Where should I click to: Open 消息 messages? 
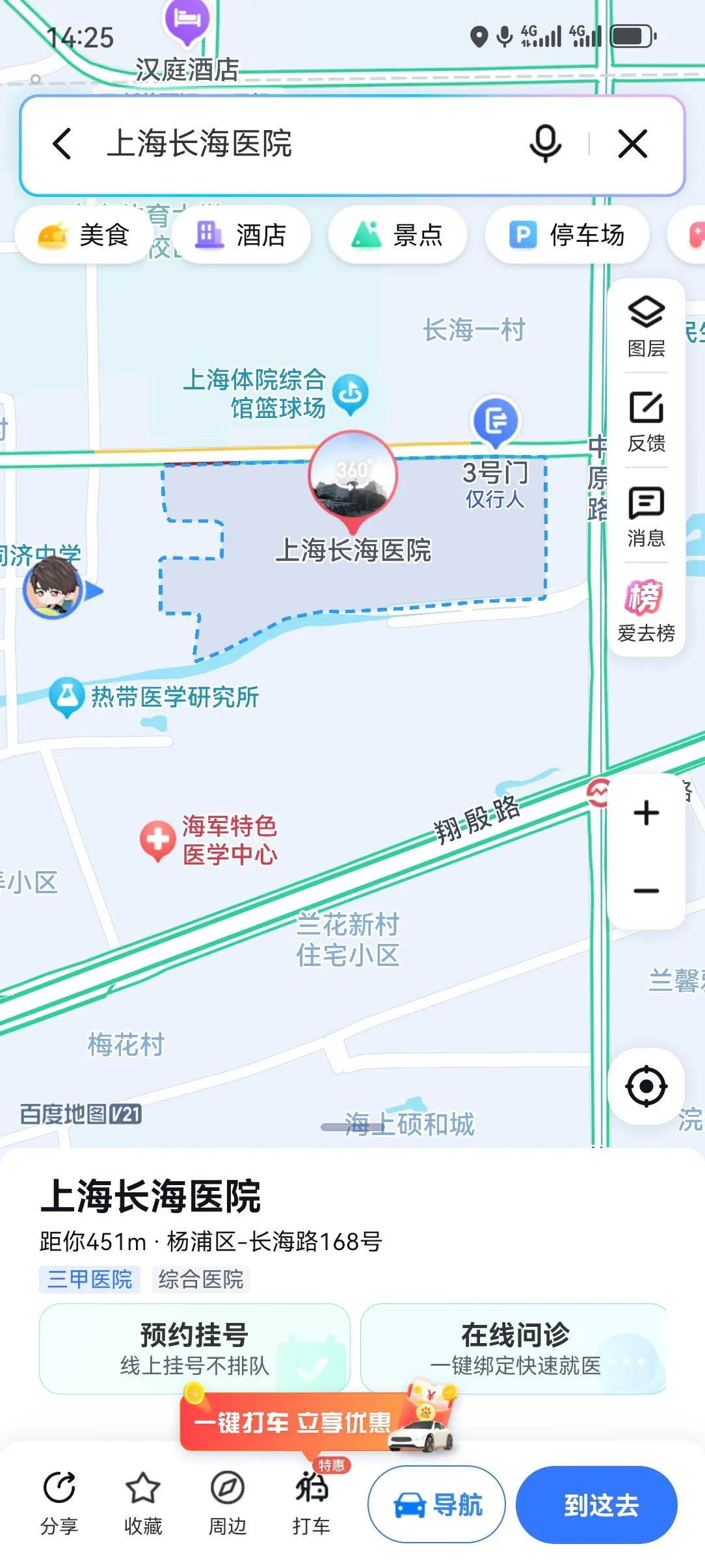[x=646, y=516]
